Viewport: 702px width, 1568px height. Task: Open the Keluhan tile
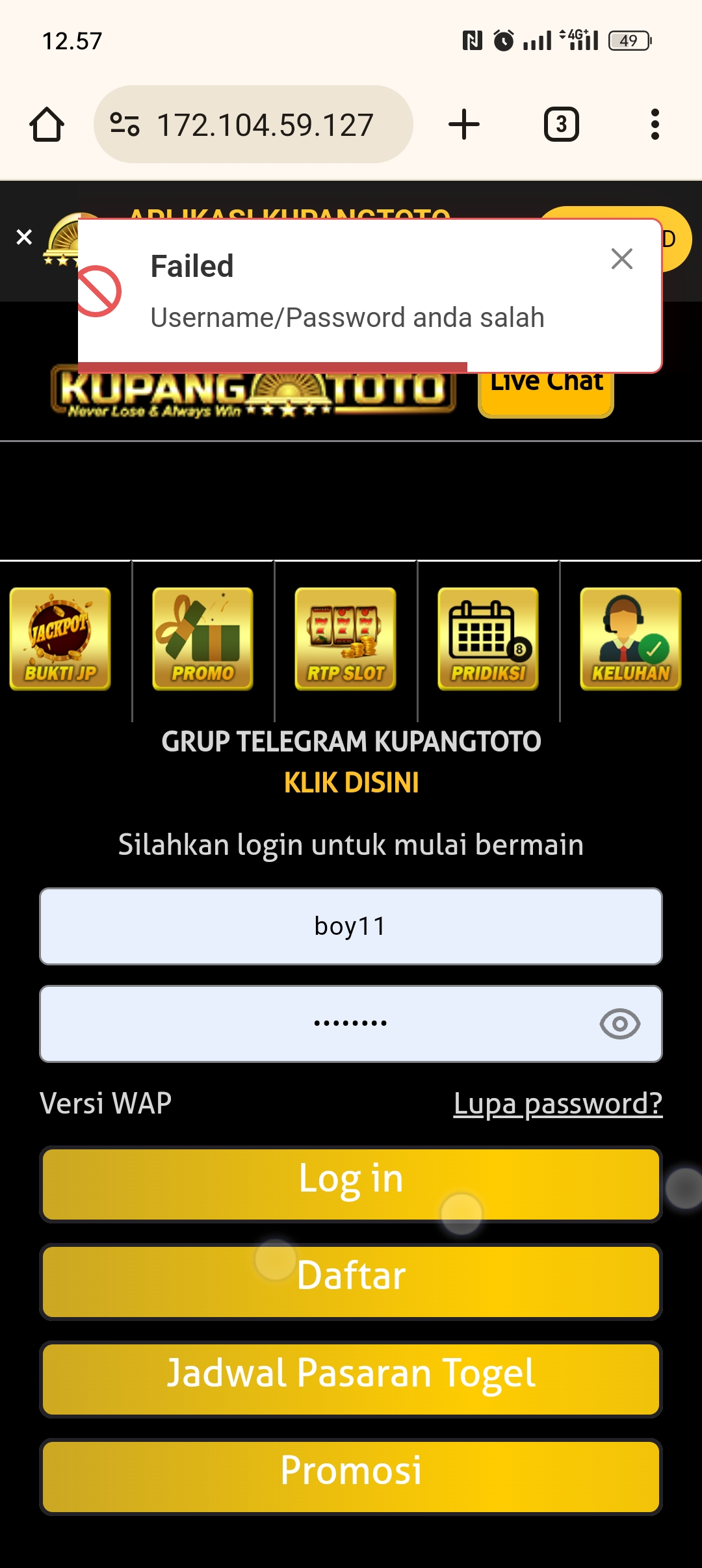630,639
